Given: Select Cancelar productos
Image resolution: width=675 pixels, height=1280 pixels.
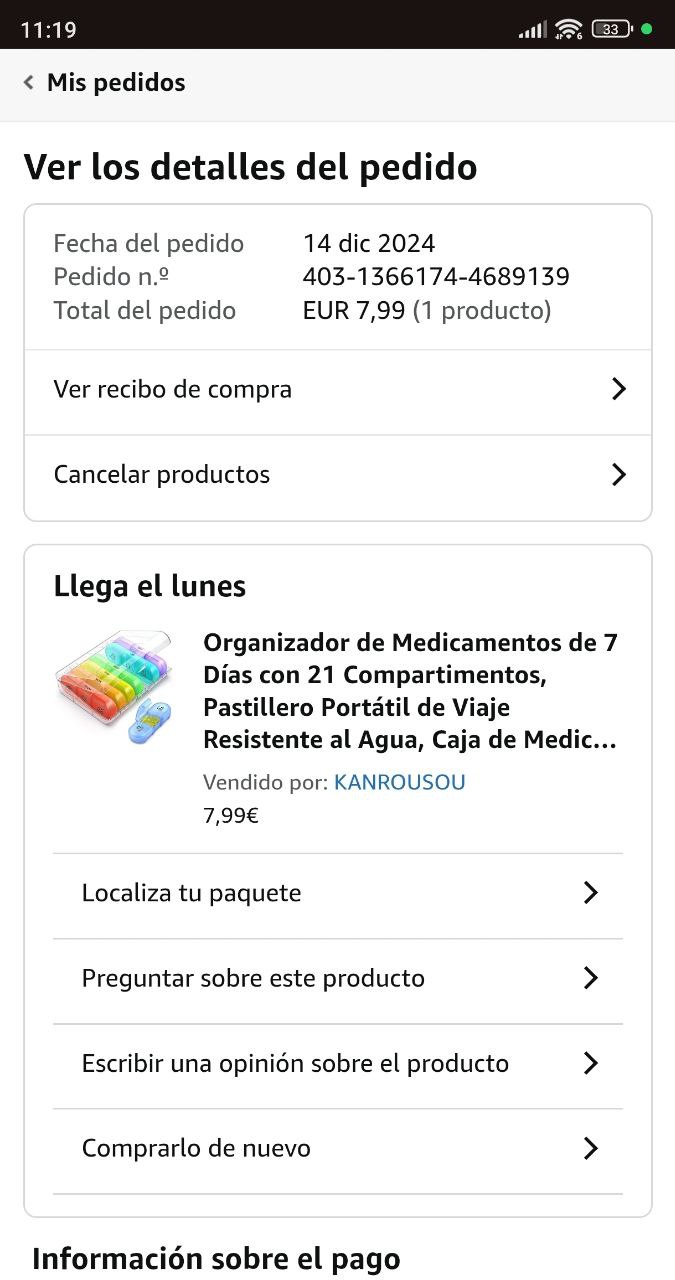Looking at the screenshot, I should [x=338, y=475].
